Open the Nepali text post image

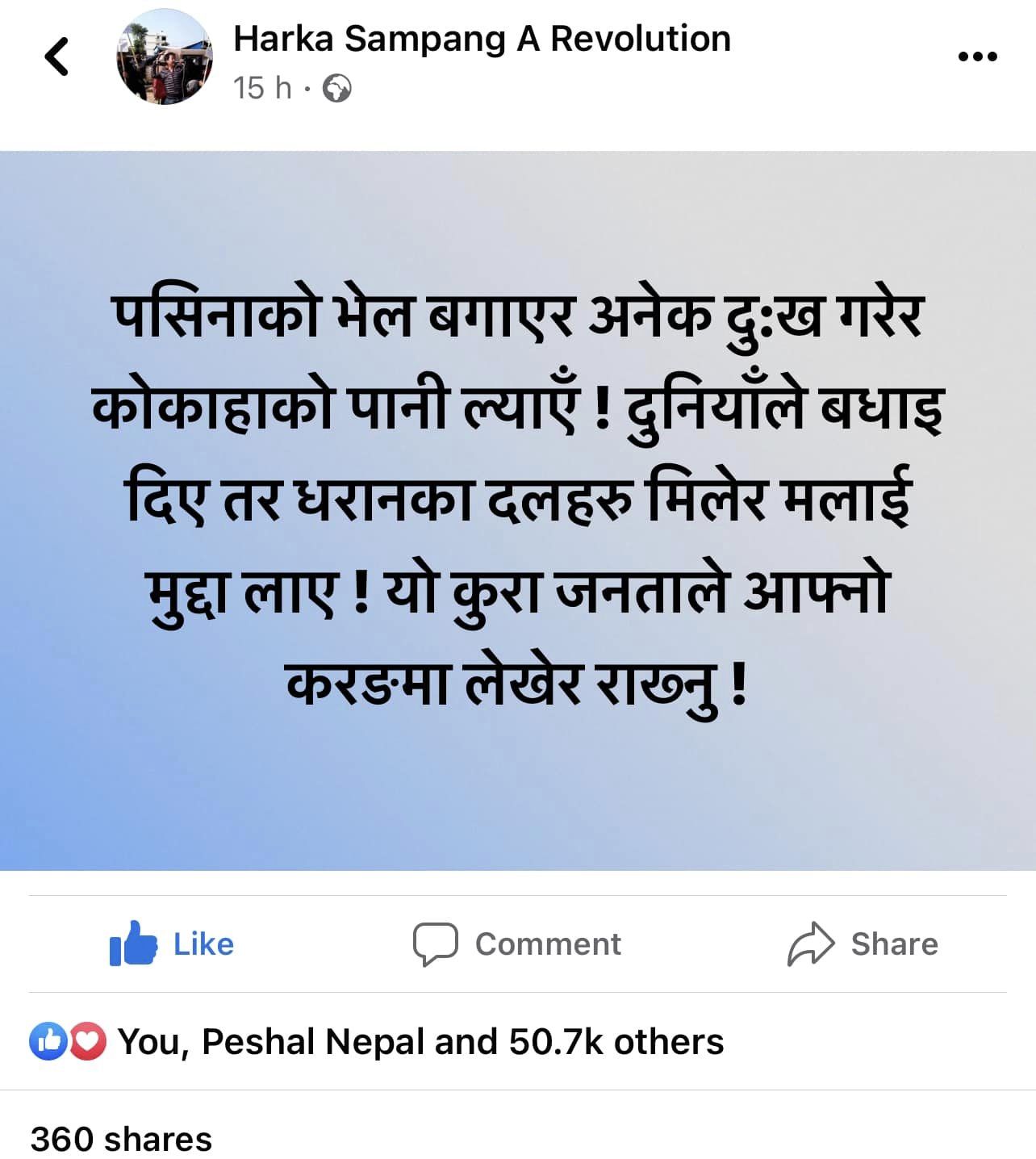(x=518, y=510)
